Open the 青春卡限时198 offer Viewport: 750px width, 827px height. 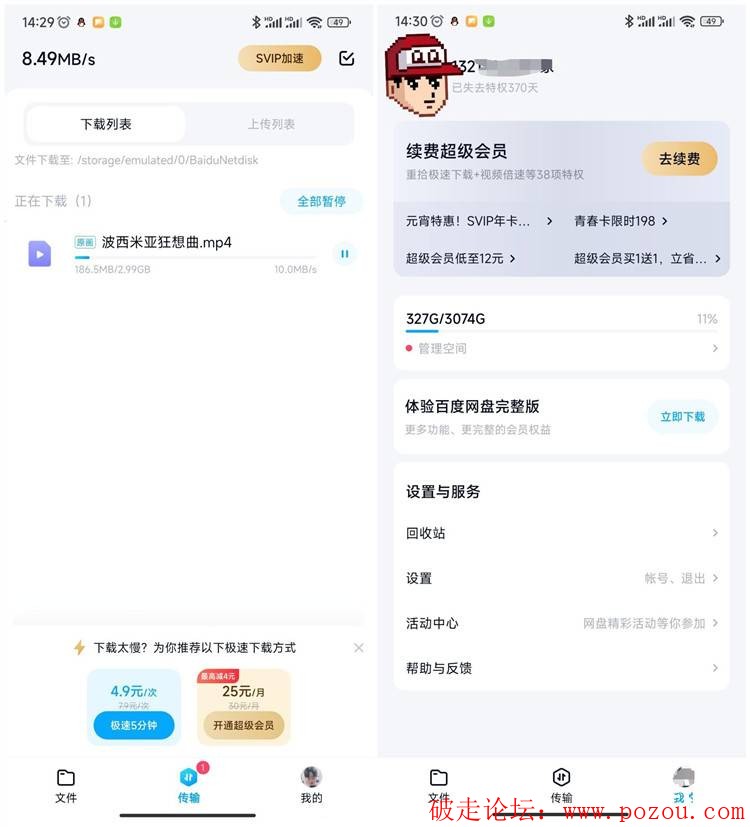[620, 221]
